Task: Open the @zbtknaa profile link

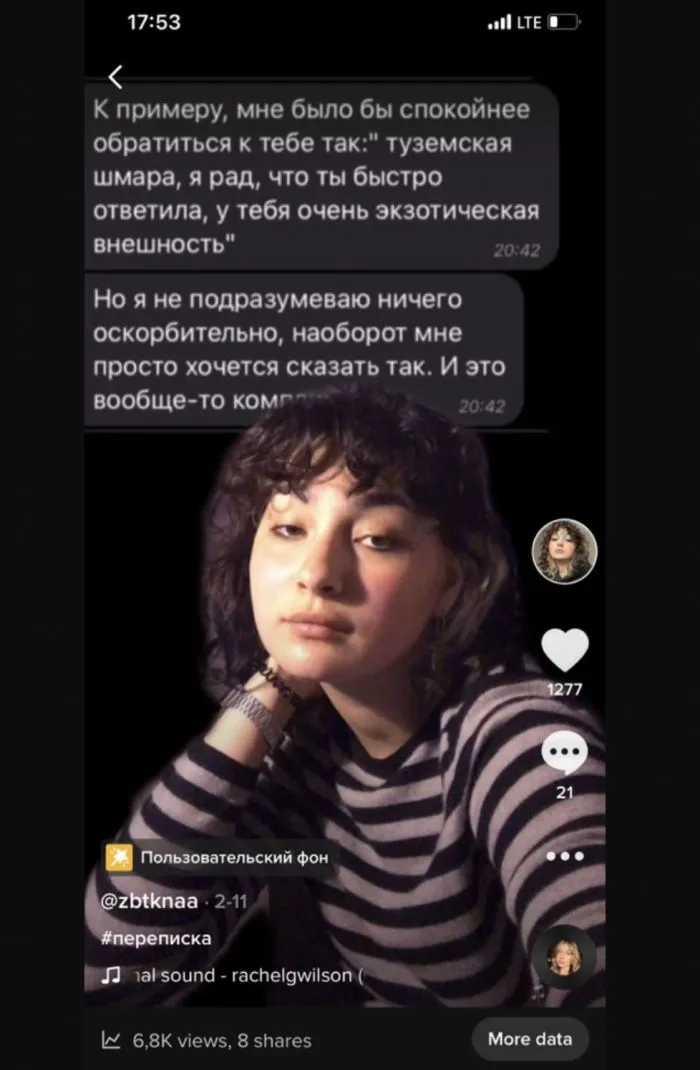Action: click(149, 900)
